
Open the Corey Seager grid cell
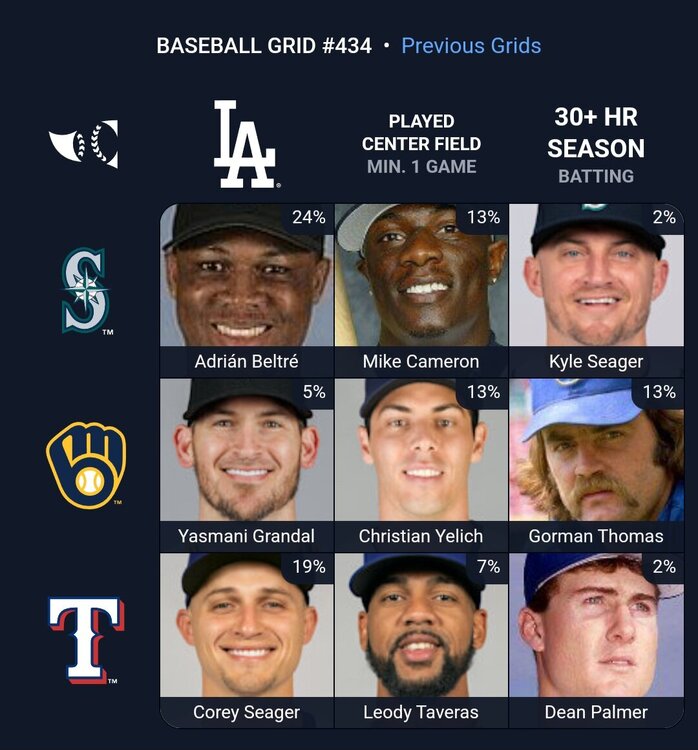(246, 640)
